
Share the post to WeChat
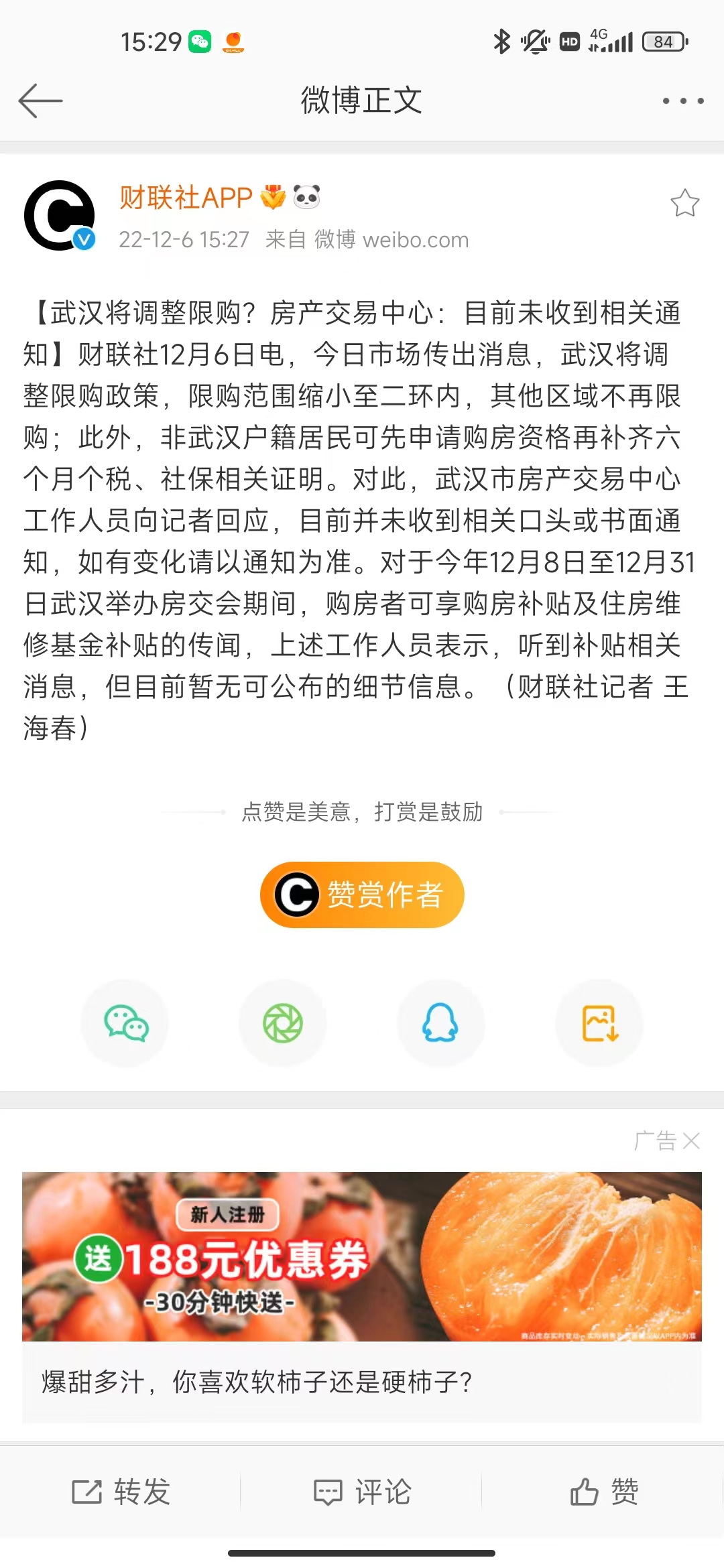coord(125,1023)
